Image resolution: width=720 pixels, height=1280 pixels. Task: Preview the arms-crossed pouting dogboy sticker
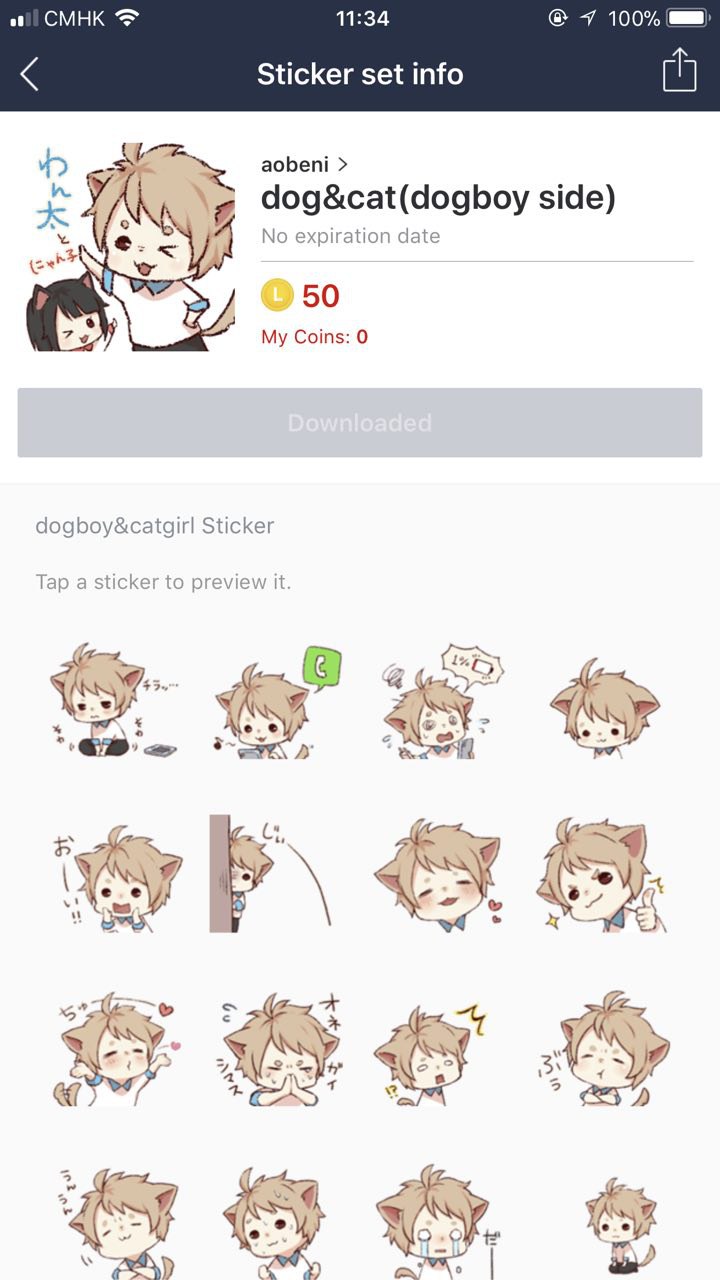pos(602,1047)
